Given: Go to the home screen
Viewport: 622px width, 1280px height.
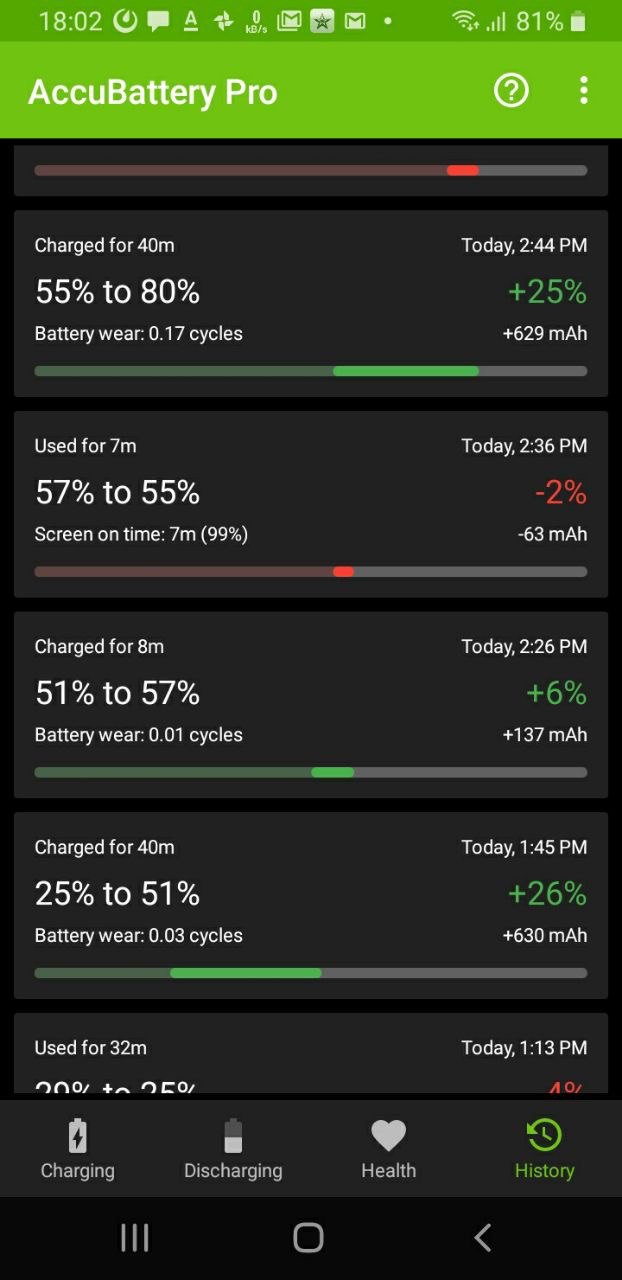Looking at the screenshot, I should pos(309,1238).
